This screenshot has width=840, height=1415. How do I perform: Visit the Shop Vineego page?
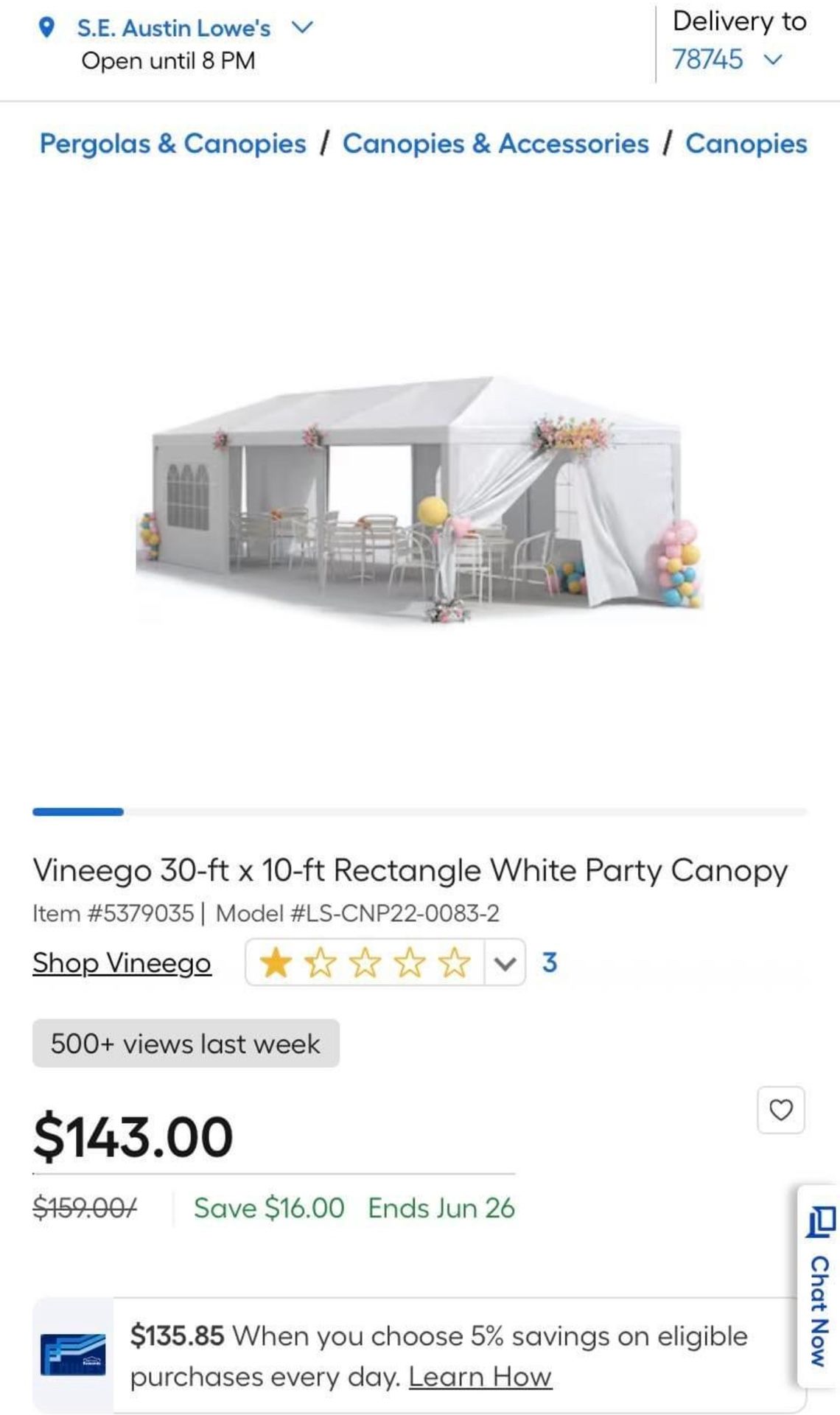(x=122, y=962)
